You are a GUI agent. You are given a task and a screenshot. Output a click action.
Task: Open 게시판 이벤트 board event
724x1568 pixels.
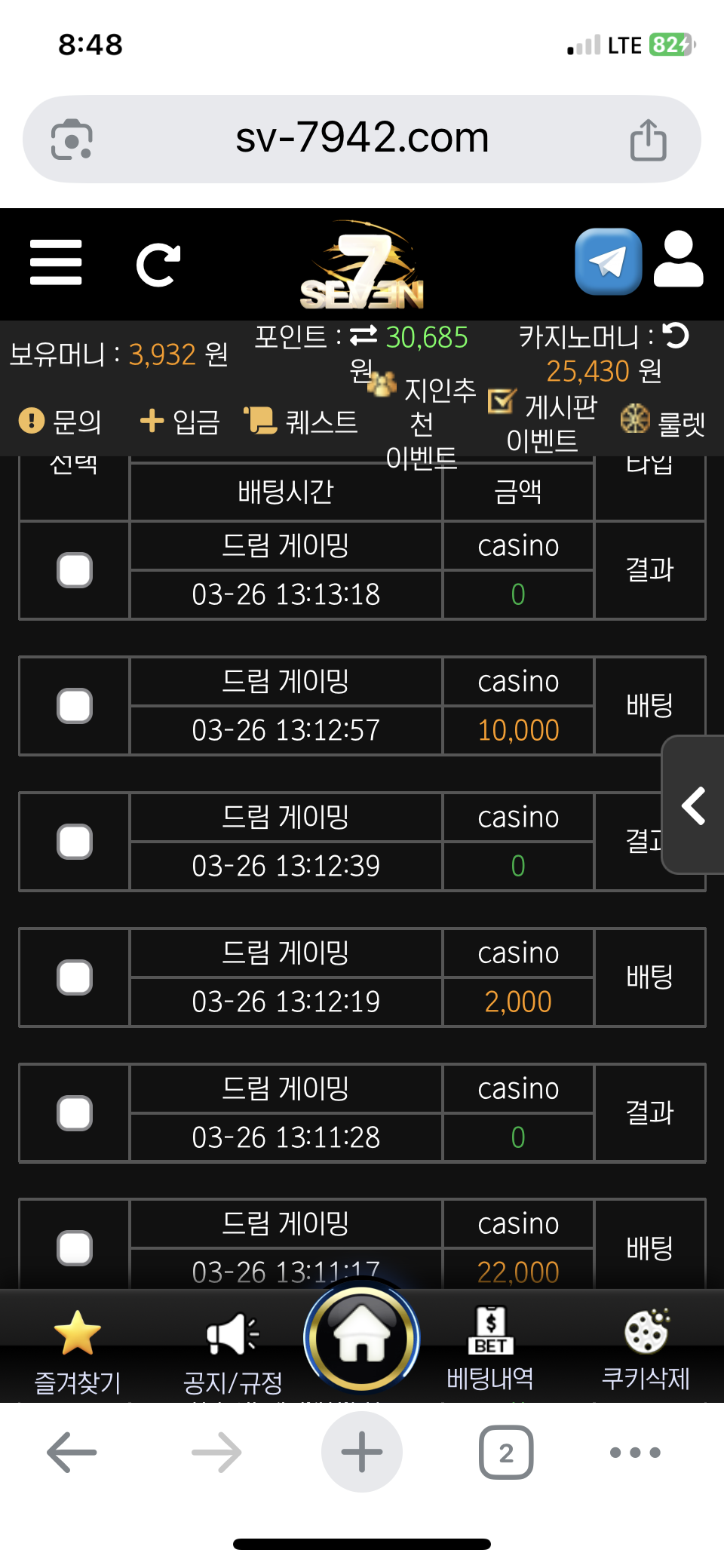pyautogui.click(x=542, y=422)
